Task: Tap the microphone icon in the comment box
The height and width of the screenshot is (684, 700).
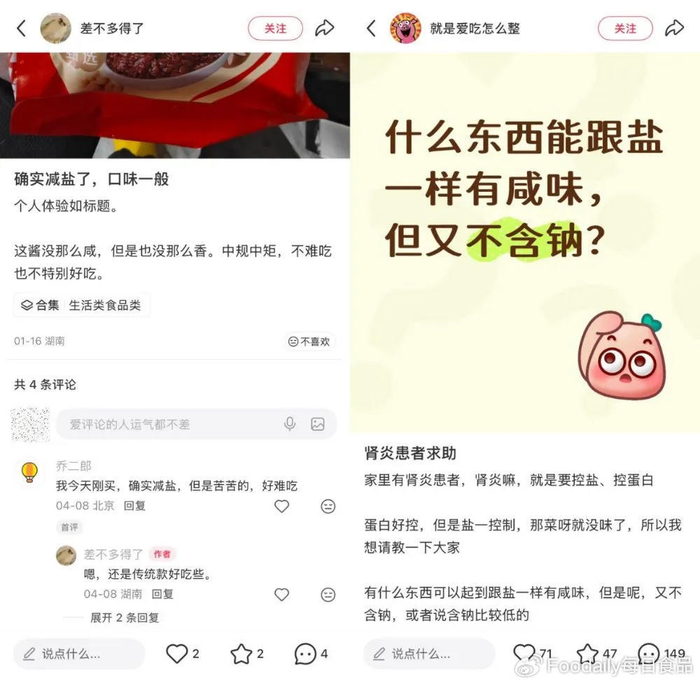Action: (x=290, y=424)
